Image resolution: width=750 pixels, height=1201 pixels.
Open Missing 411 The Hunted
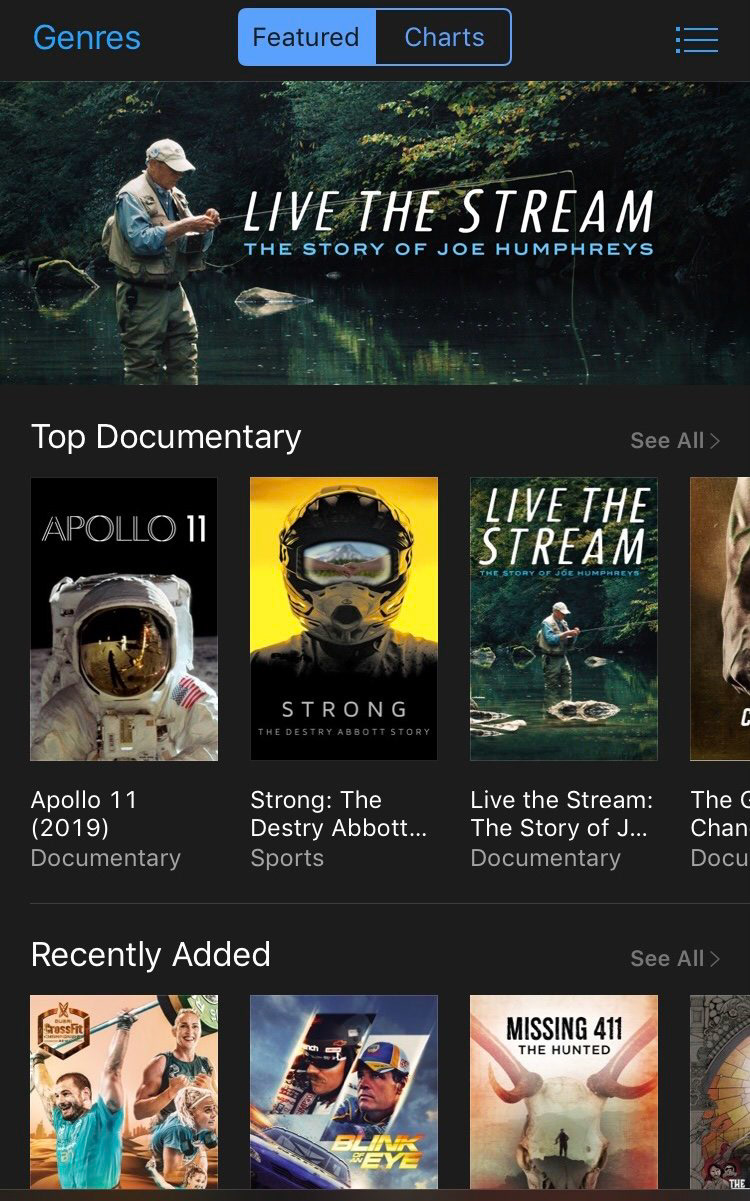point(563,1090)
